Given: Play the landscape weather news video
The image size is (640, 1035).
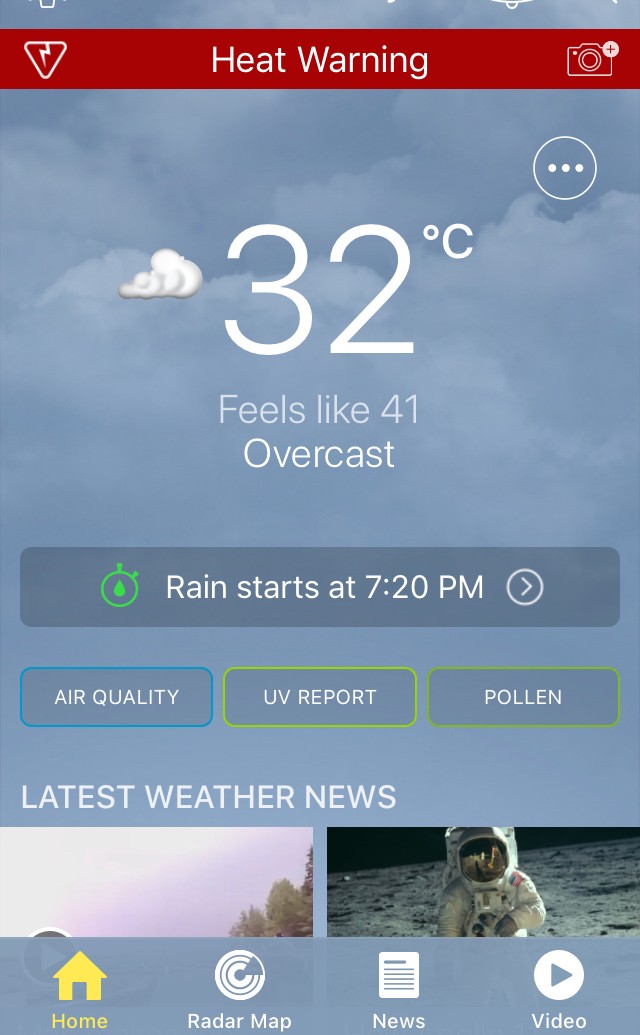Looking at the screenshot, I should click(156, 881).
